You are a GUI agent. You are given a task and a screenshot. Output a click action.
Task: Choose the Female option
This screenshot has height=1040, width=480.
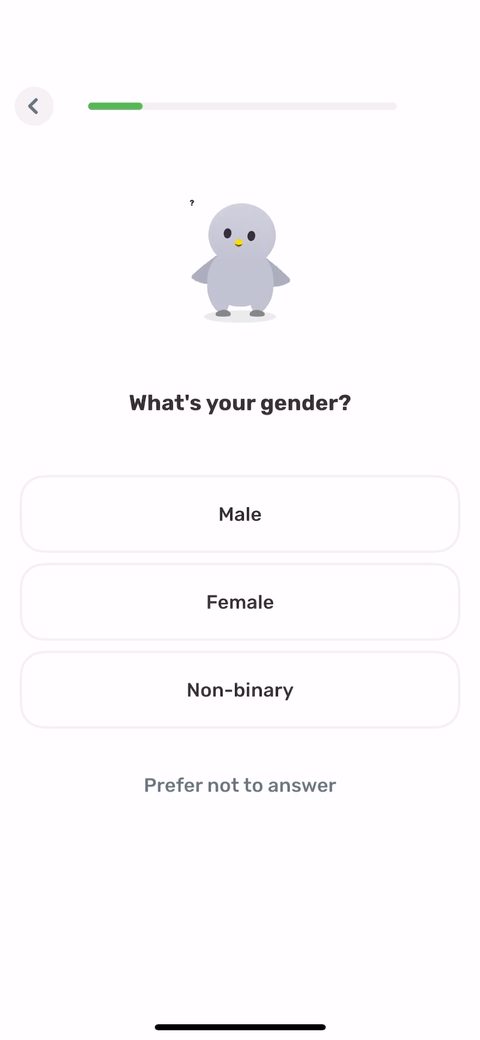click(x=240, y=602)
